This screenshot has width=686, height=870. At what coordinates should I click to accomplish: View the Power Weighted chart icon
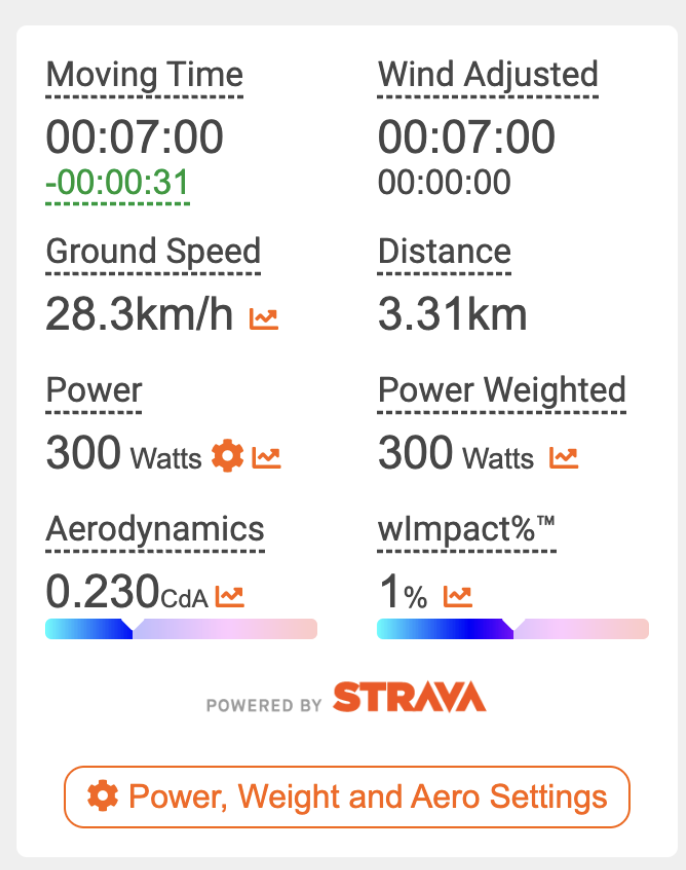tap(564, 458)
